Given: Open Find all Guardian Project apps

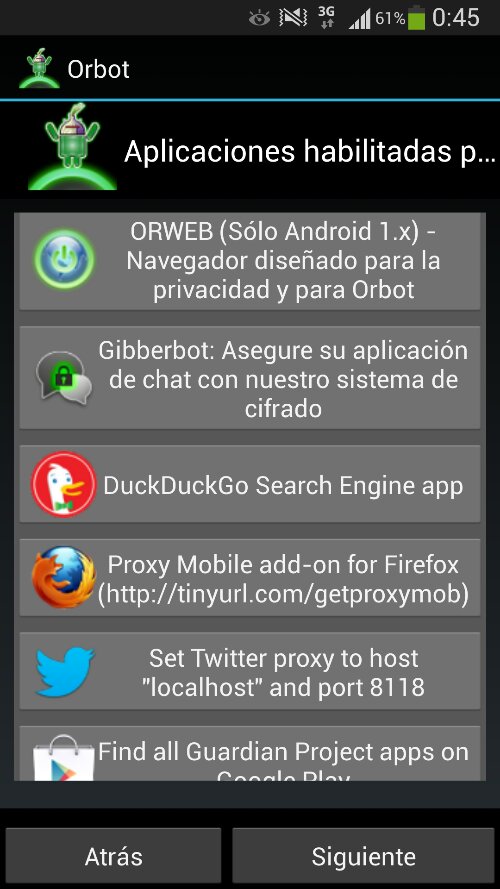Looking at the screenshot, I should click(x=249, y=753).
